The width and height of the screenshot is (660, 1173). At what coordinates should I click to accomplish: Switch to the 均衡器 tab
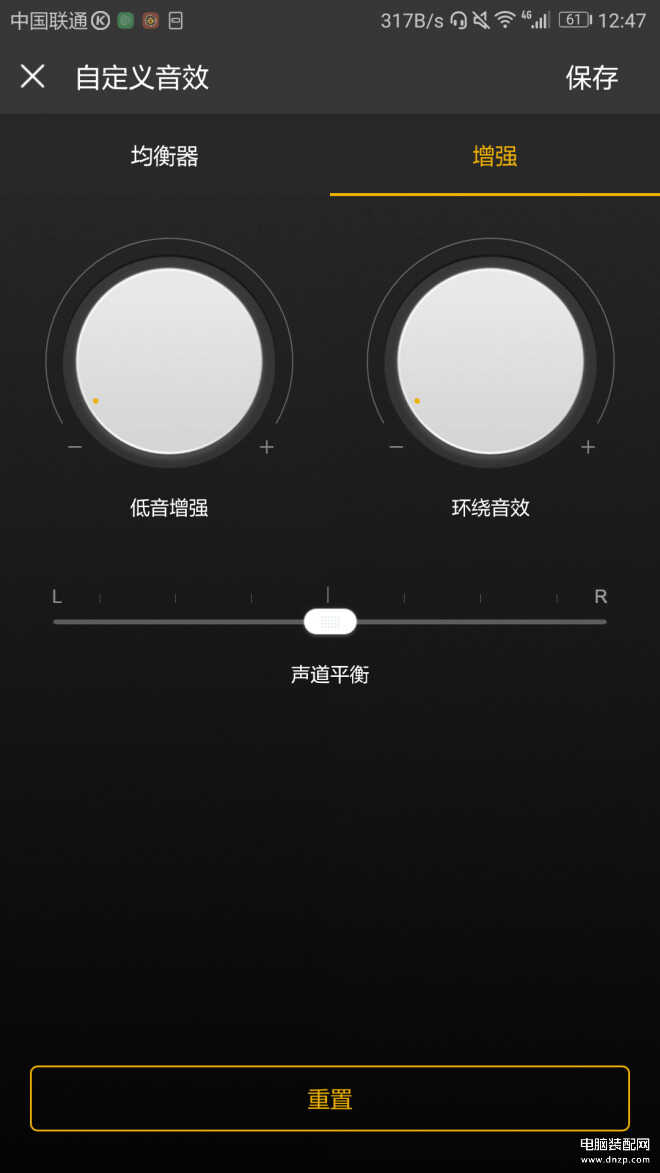click(x=165, y=156)
